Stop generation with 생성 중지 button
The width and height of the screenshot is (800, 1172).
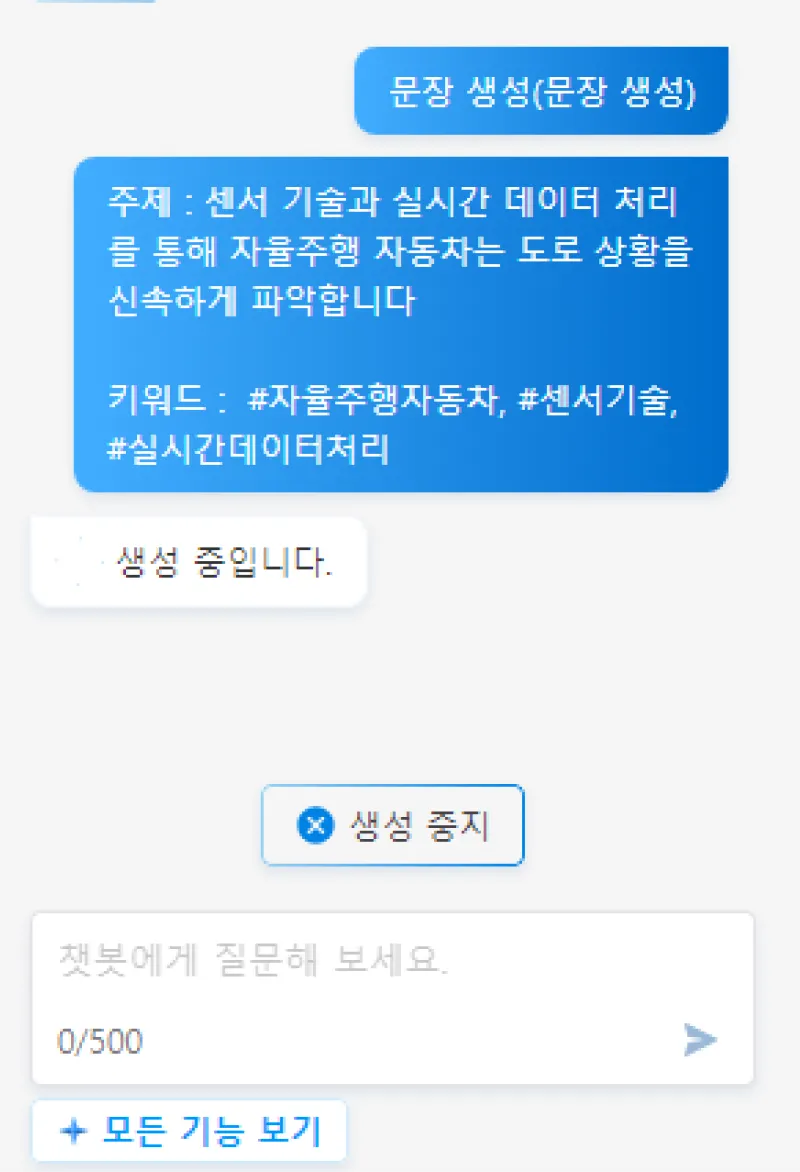pyautogui.click(x=392, y=825)
